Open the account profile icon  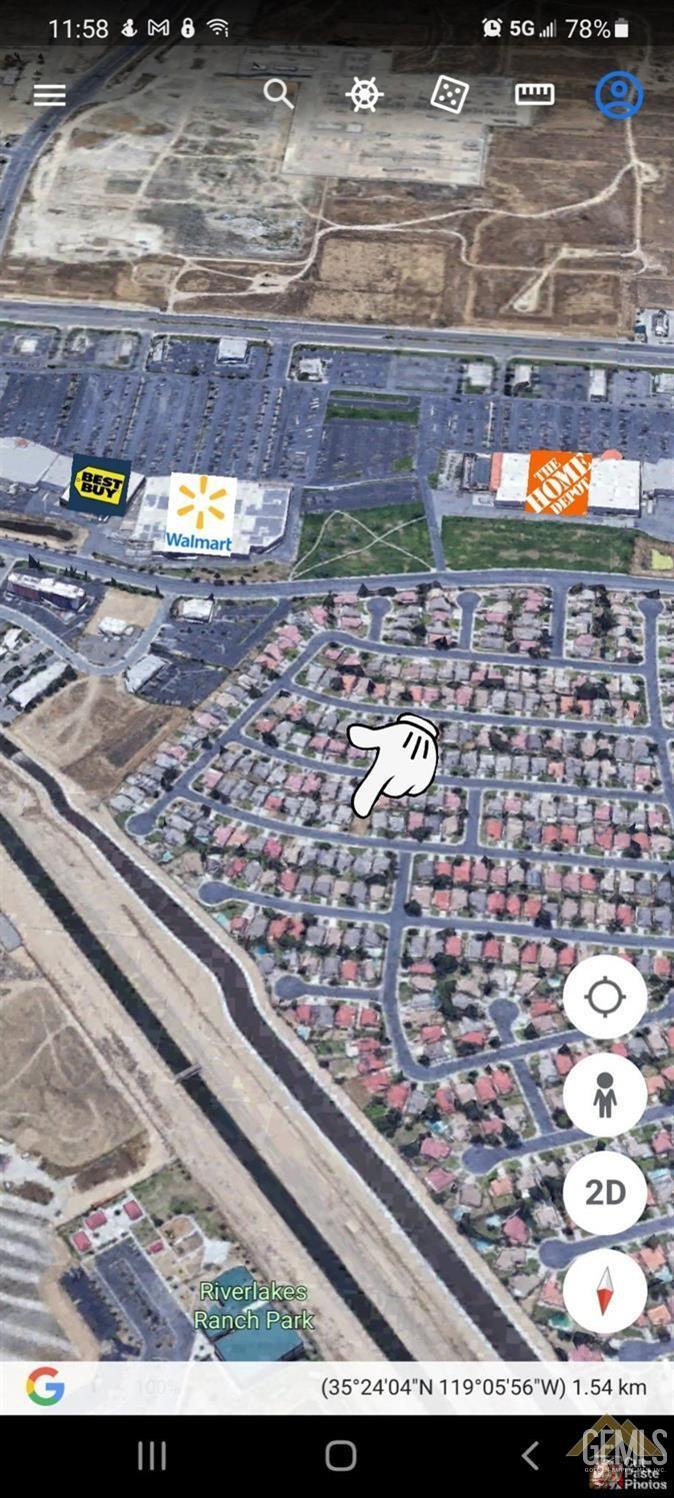click(x=619, y=95)
